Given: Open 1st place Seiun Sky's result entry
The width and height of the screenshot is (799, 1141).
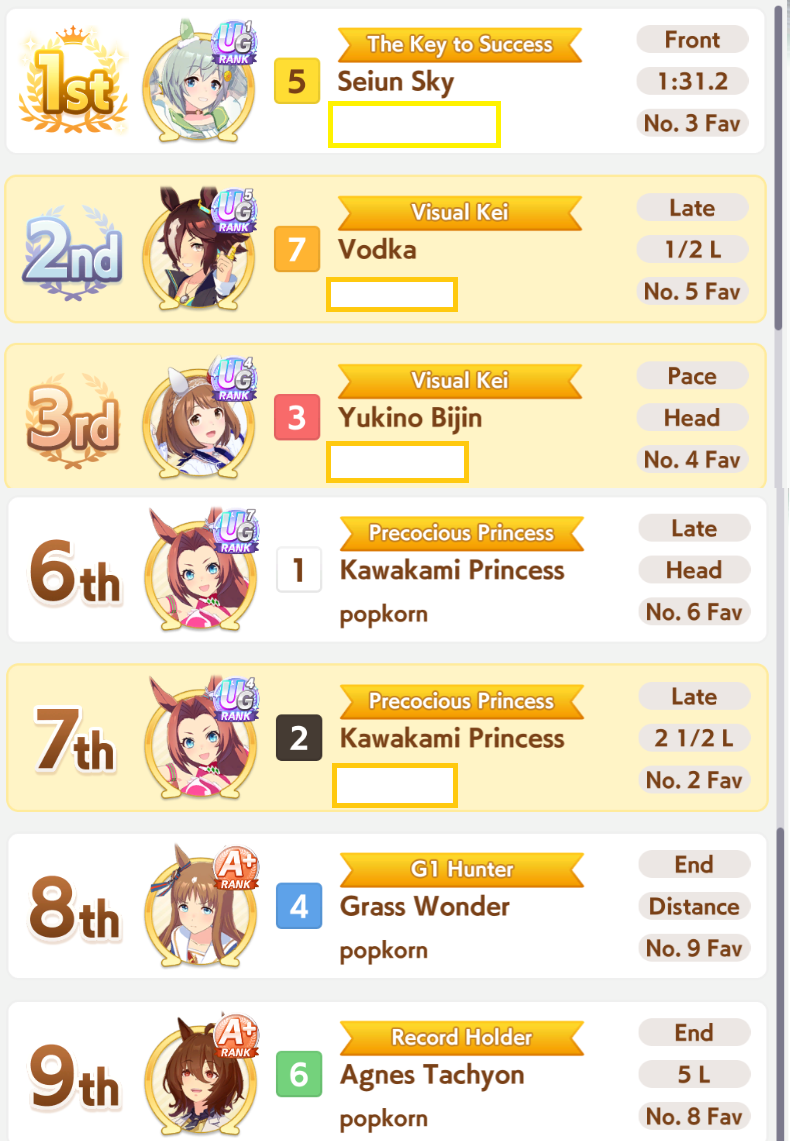Looking at the screenshot, I should [x=385, y=81].
